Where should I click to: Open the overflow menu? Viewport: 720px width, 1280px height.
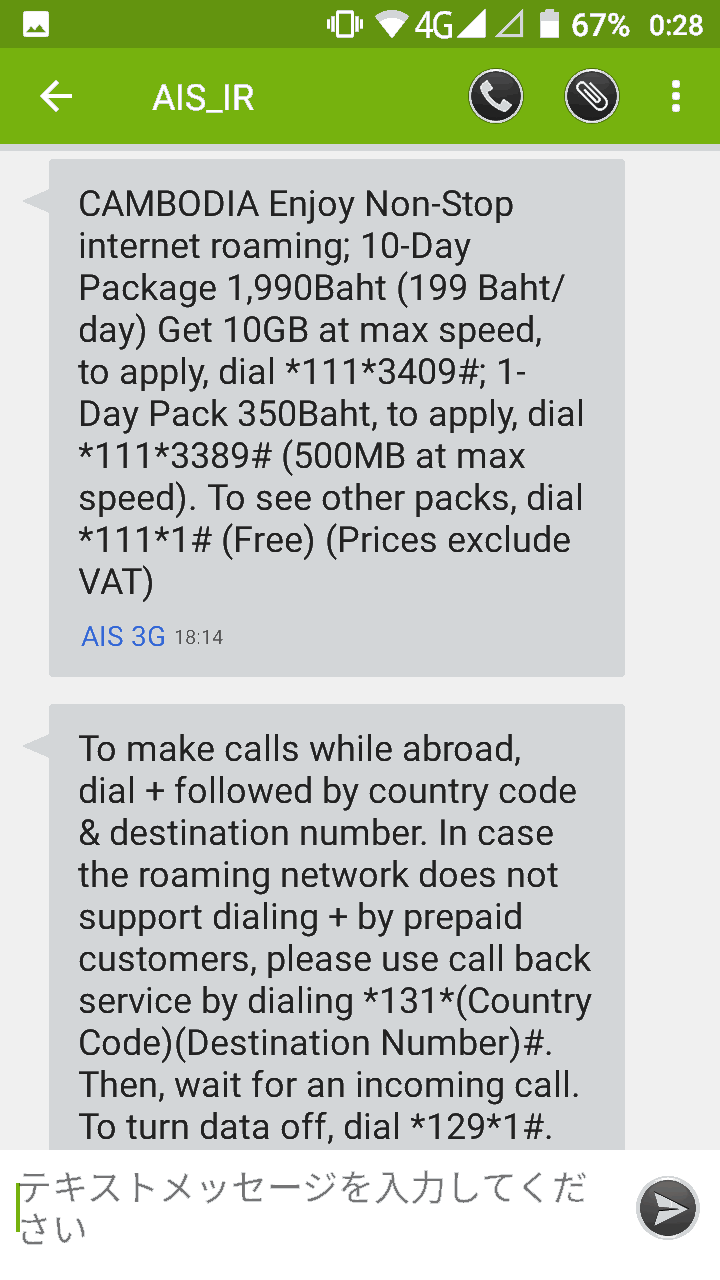coord(676,97)
